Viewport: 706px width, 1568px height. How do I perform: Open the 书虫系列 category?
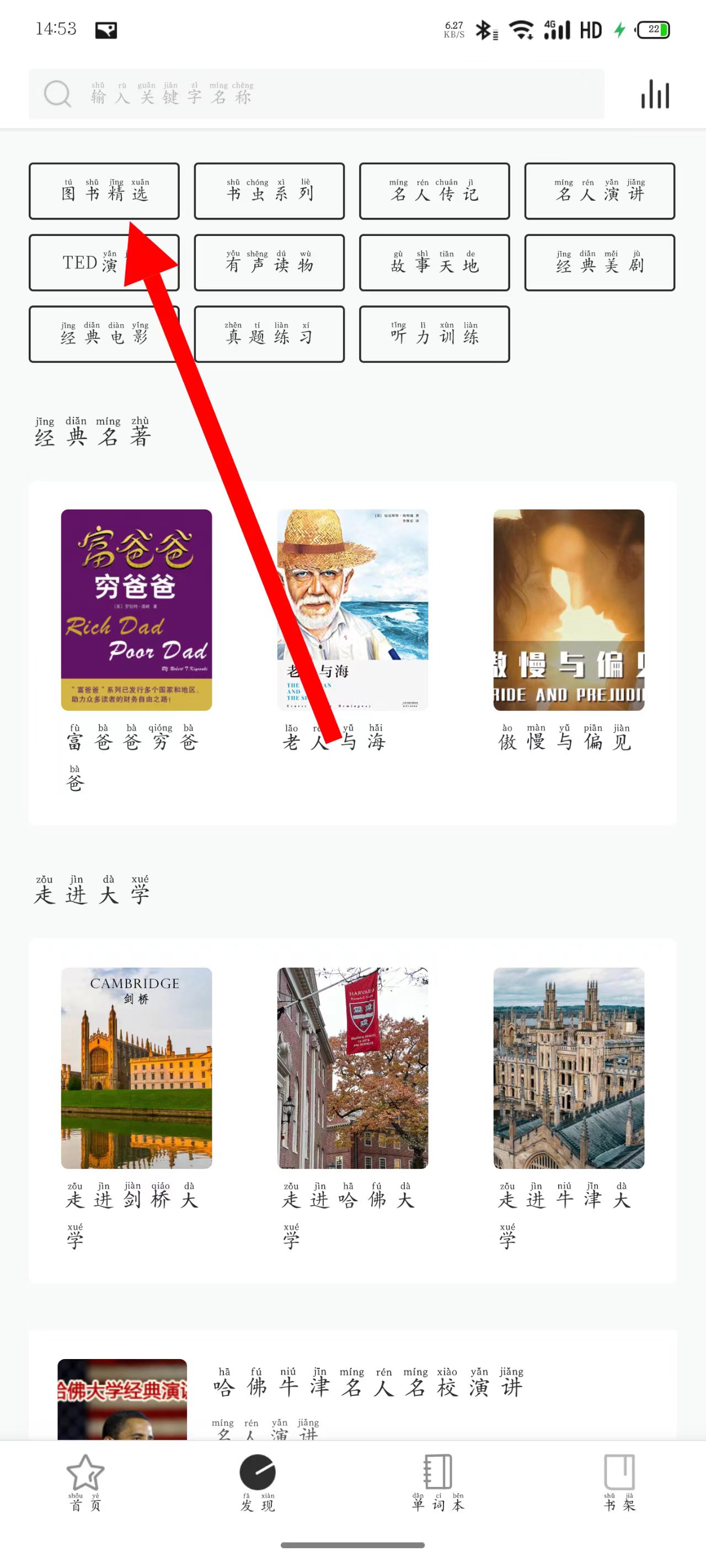[x=269, y=191]
